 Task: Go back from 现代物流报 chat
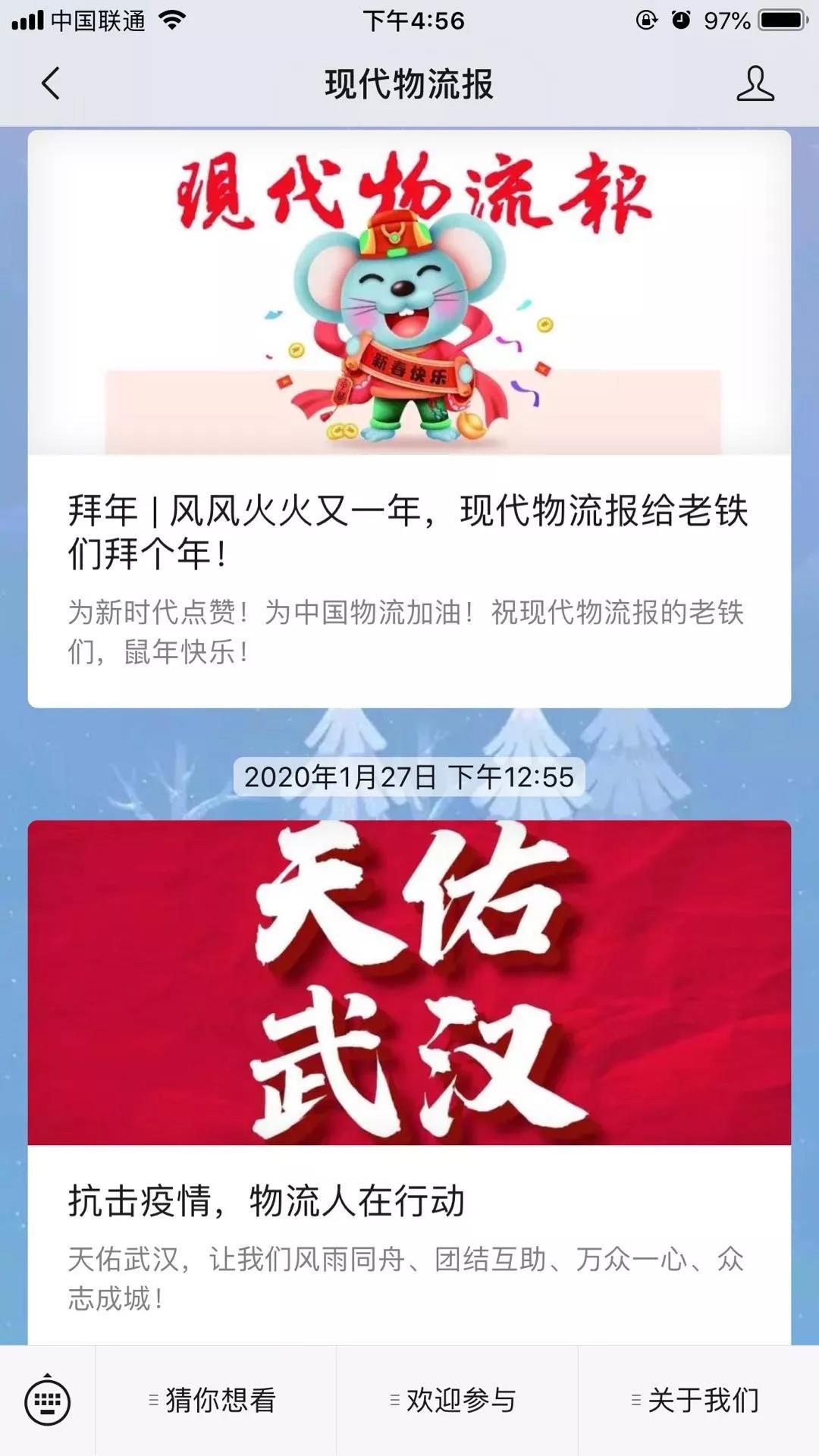point(50,83)
